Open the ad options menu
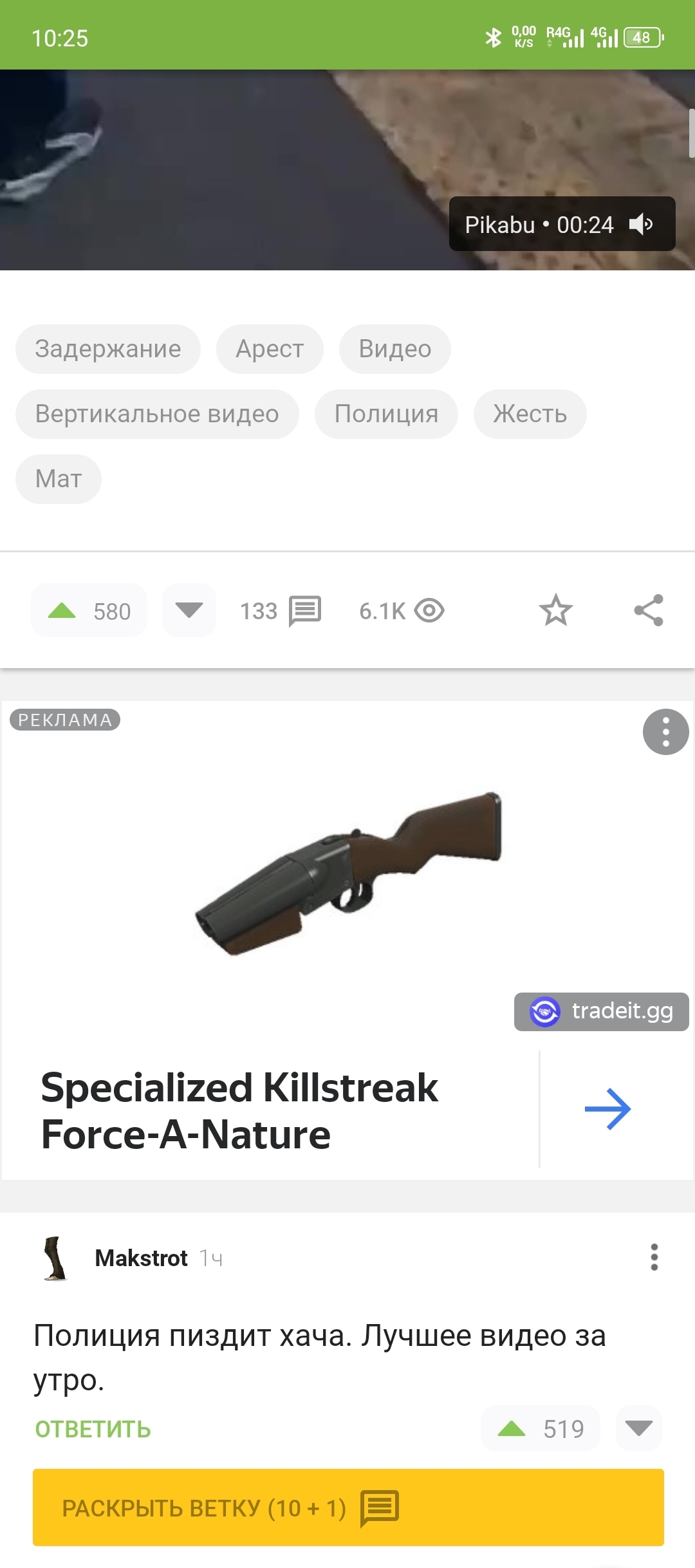Image resolution: width=695 pixels, height=1568 pixels. click(x=665, y=732)
